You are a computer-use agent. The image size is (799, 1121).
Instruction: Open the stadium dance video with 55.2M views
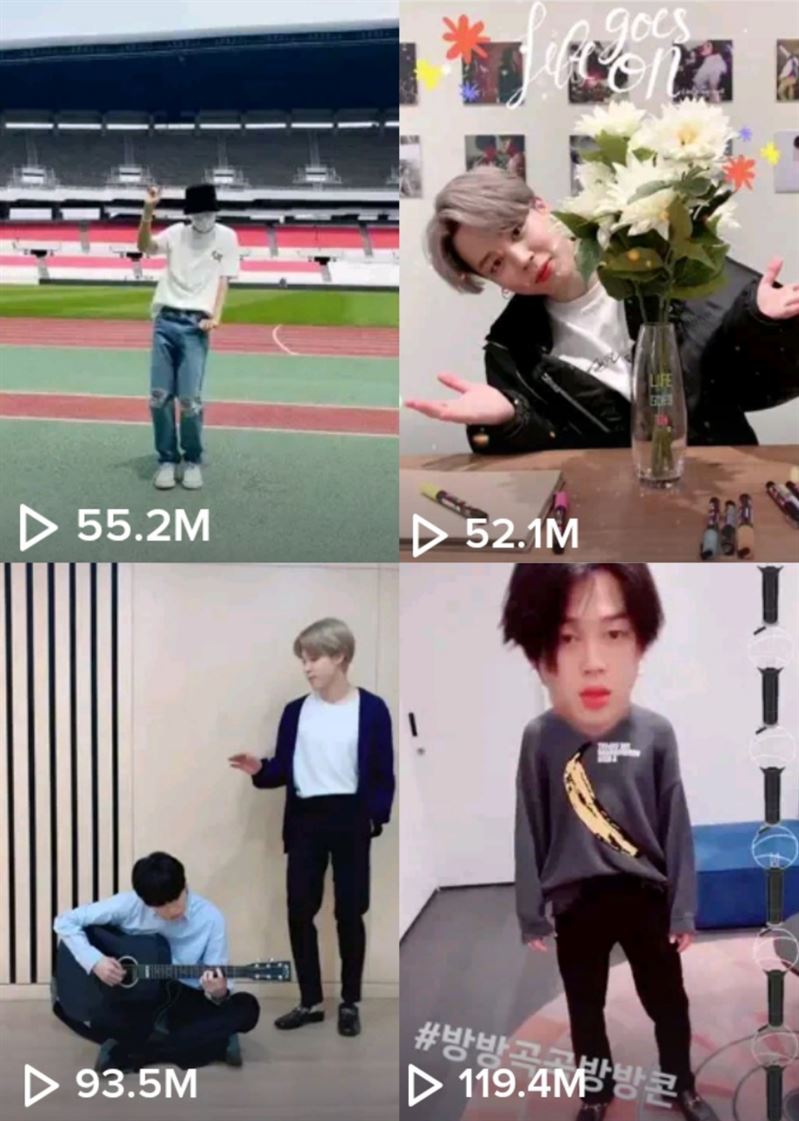[199, 280]
